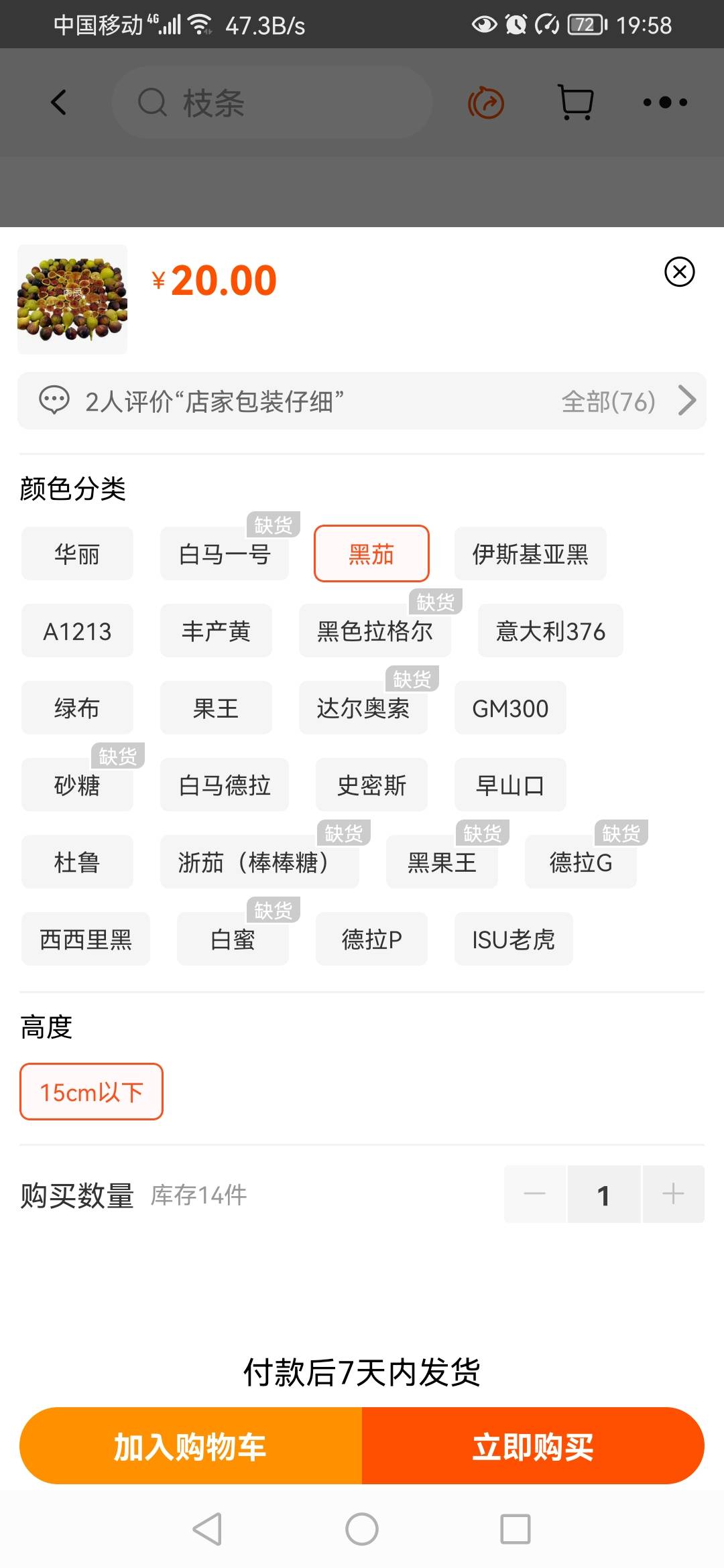The image size is (724, 1568).
Task: Select the 华丽 variety option
Action: [x=77, y=554]
